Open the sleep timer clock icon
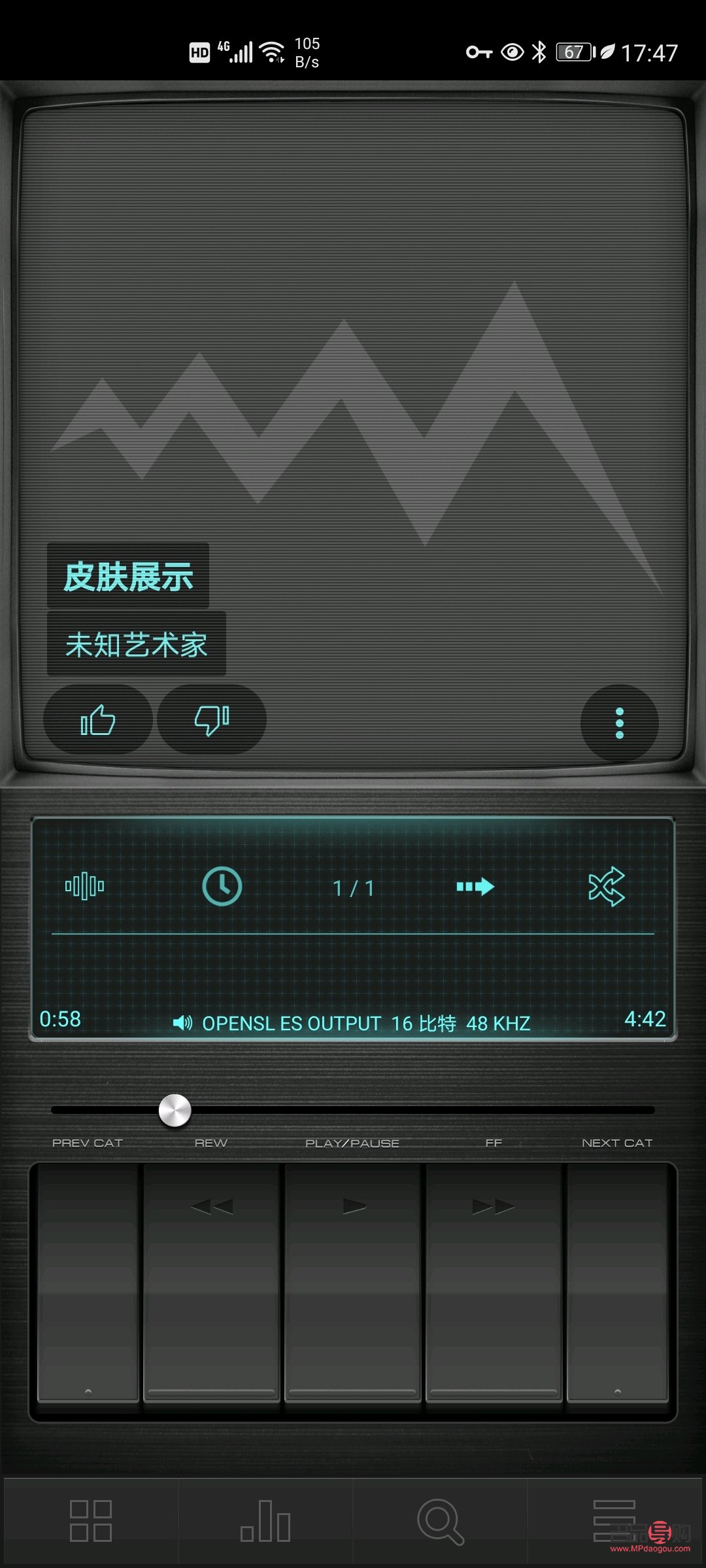Screen dimensions: 706x1568 point(222,886)
